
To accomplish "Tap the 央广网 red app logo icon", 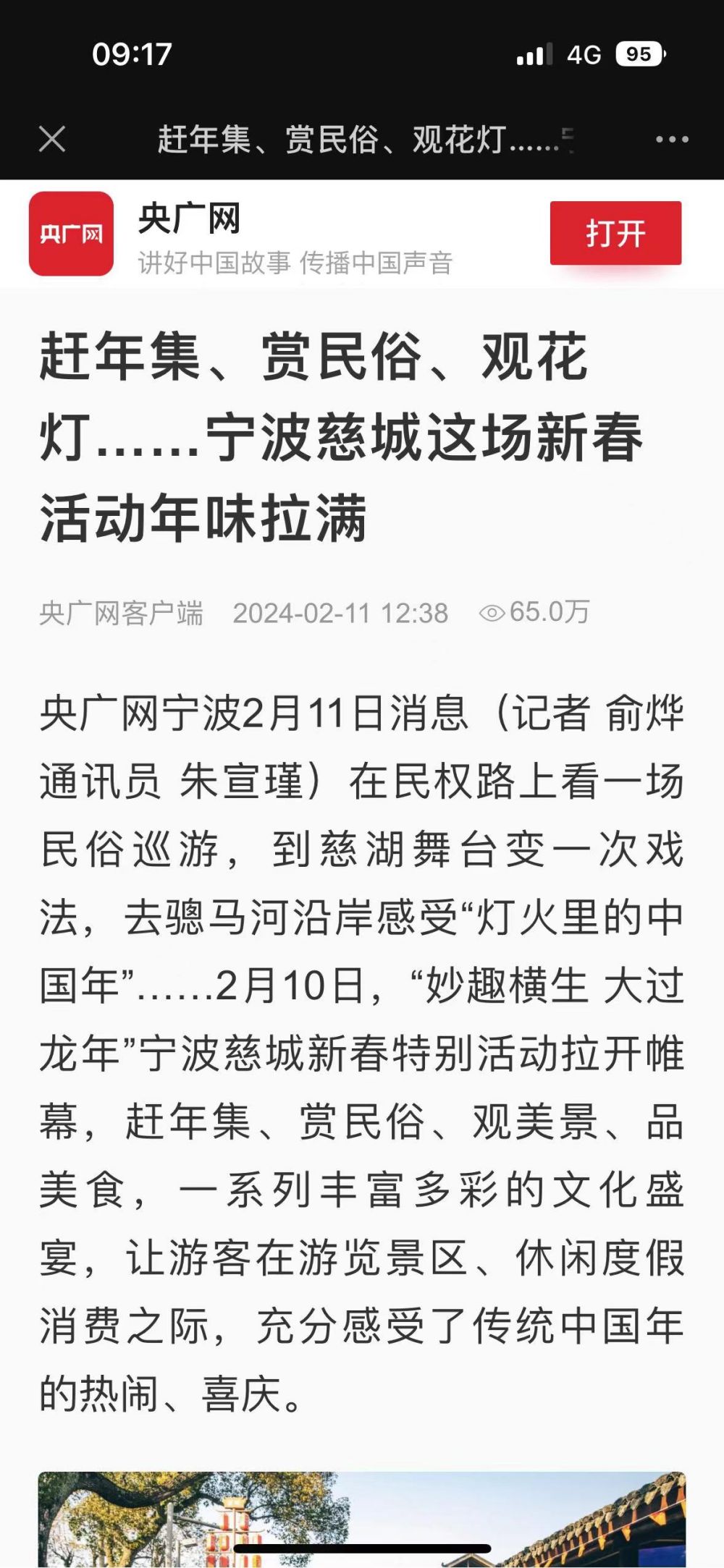I will [72, 232].
